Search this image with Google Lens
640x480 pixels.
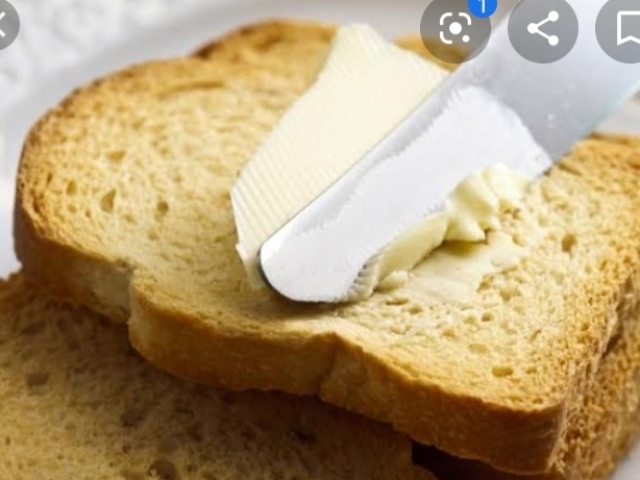455,27
